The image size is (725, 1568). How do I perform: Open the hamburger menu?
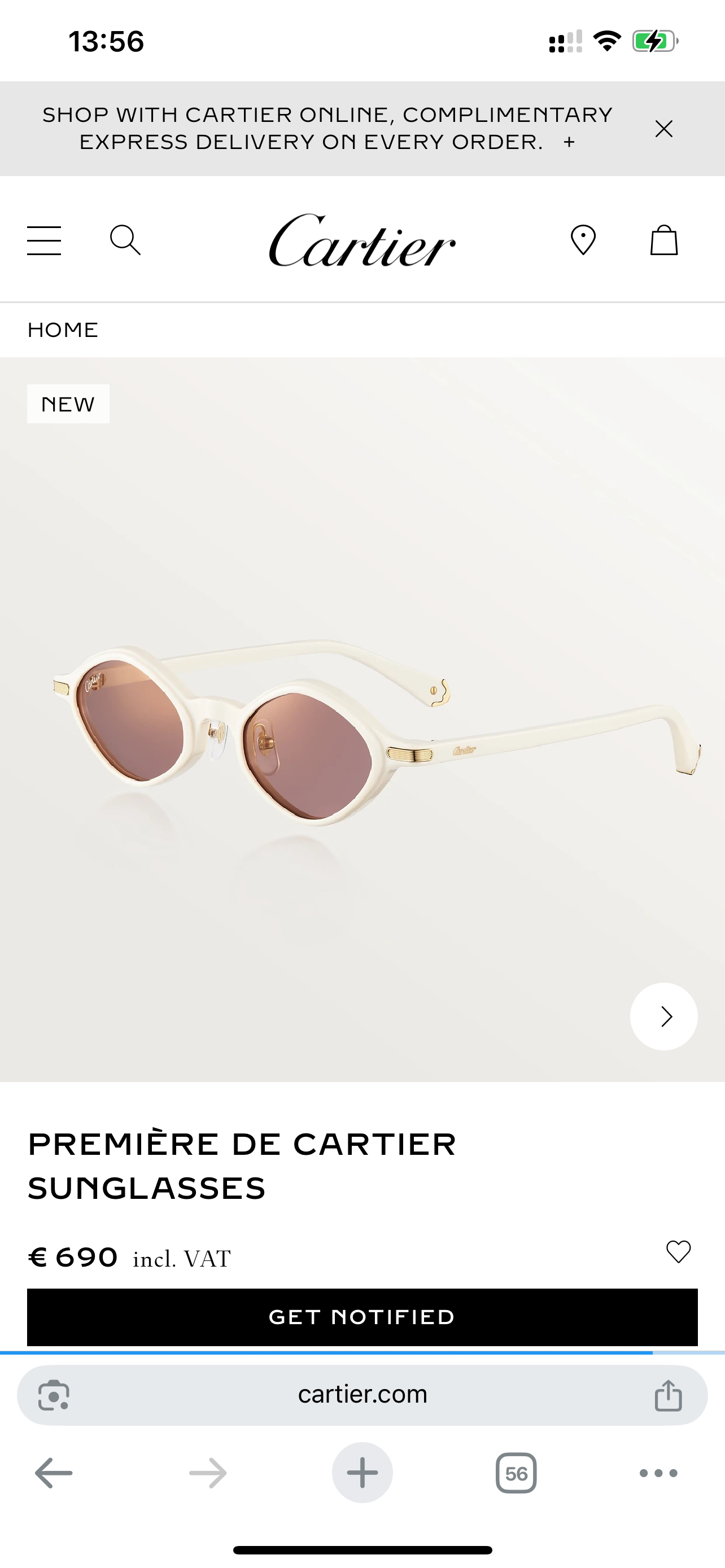[x=44, y=240]
